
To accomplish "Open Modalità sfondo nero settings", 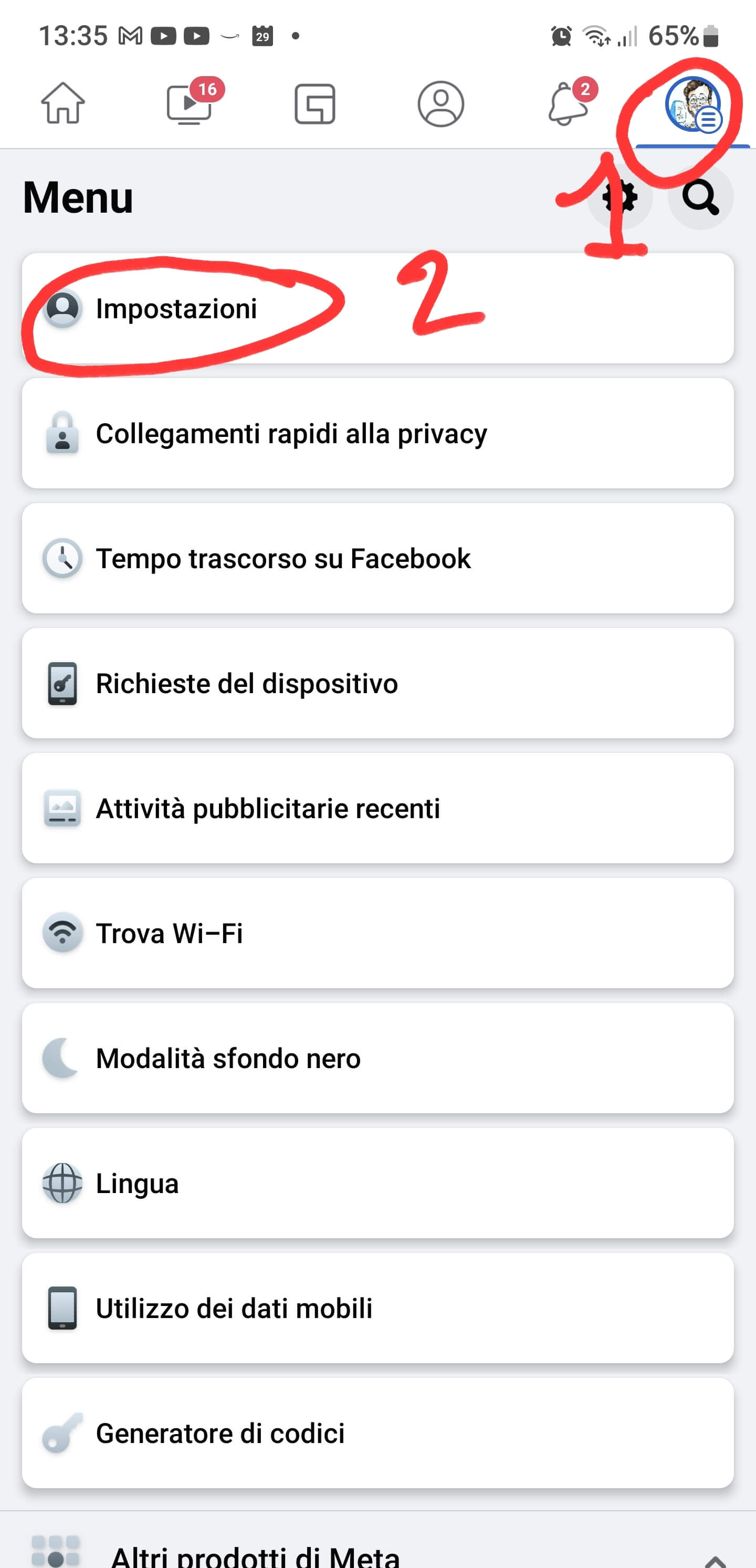I will [x=377, y=1058].
